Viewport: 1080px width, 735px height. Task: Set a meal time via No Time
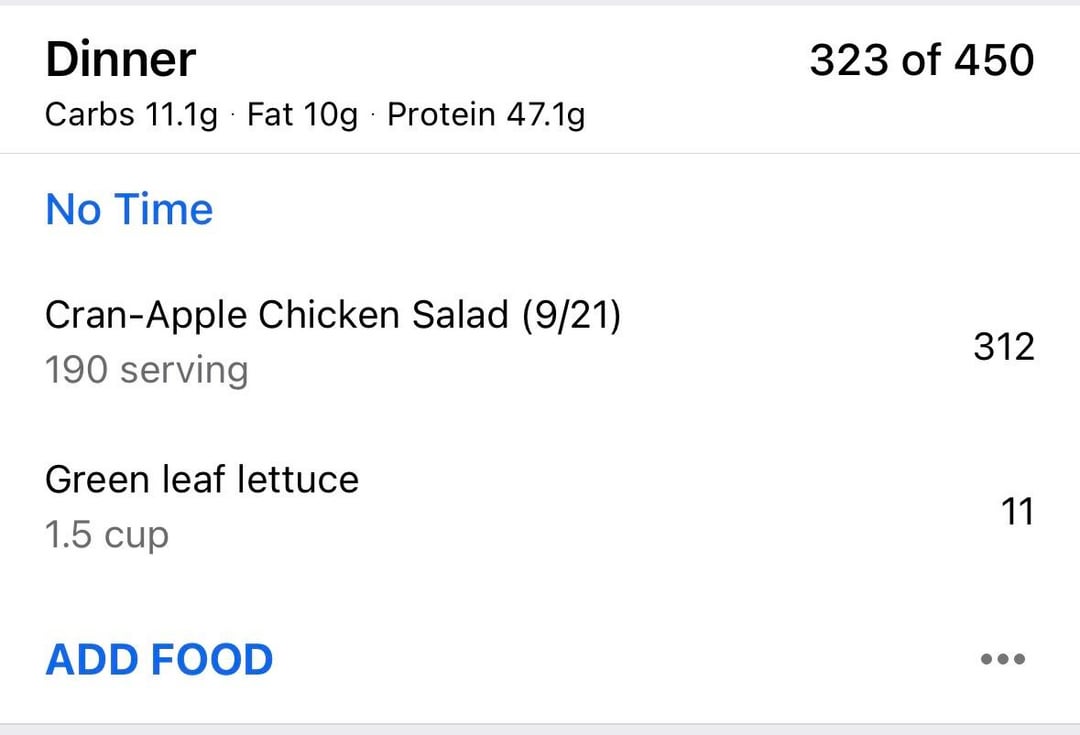click(129, 210)
